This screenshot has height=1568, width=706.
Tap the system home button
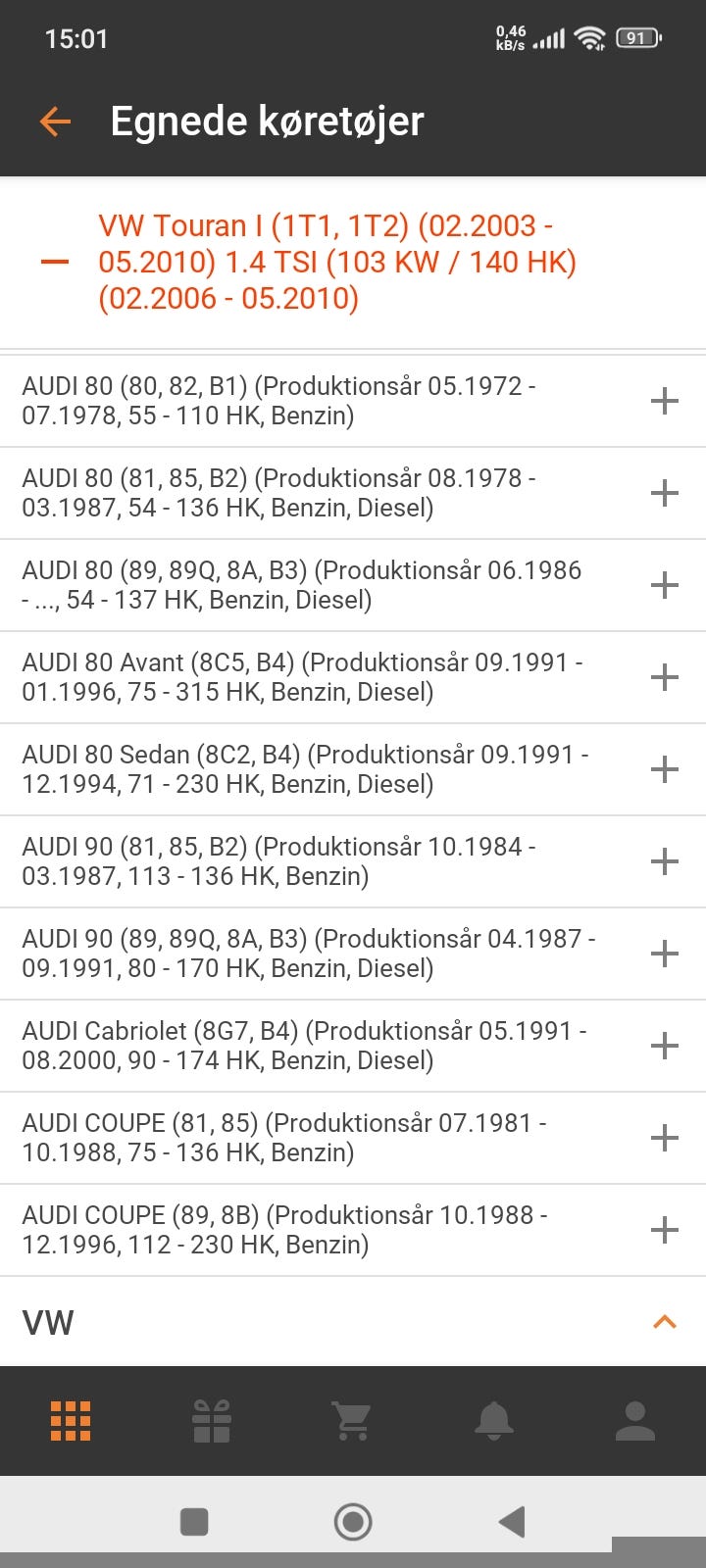pyautogui.click(x=353, y=1522)
